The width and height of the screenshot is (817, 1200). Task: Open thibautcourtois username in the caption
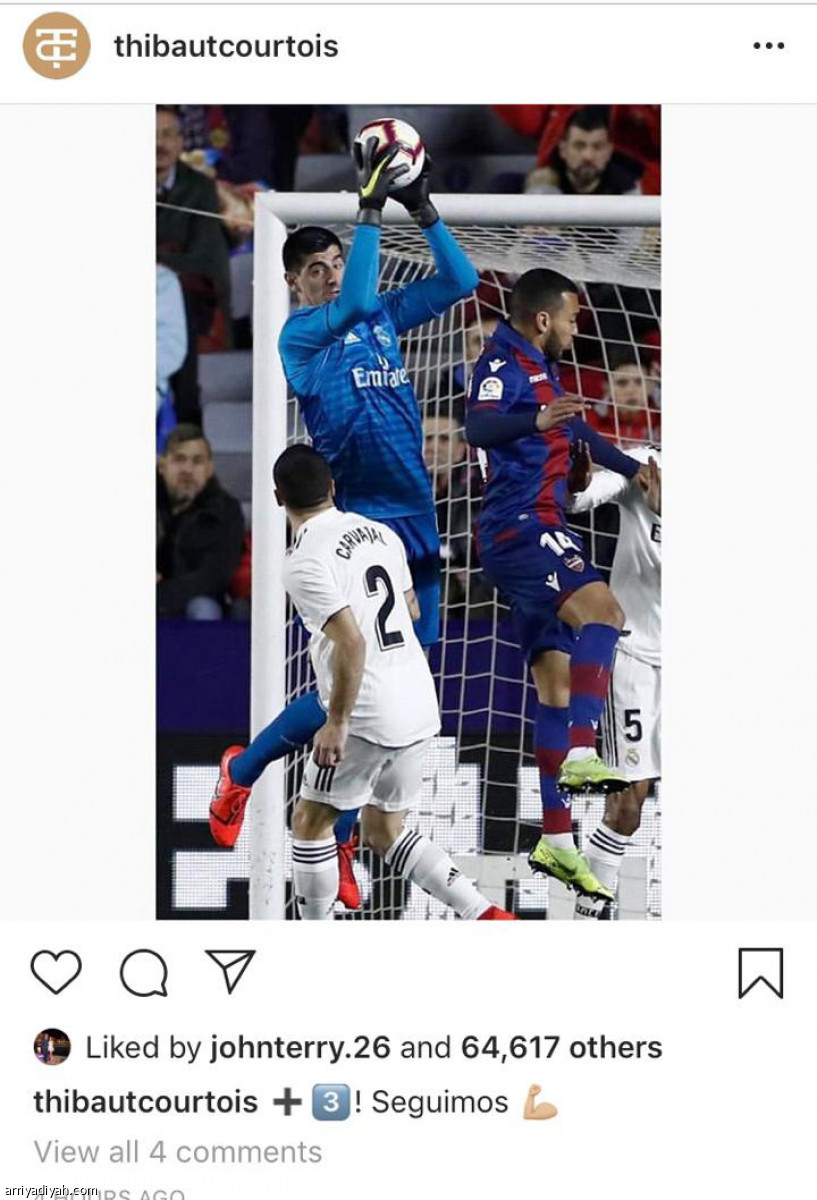(x=146, y=1101)
